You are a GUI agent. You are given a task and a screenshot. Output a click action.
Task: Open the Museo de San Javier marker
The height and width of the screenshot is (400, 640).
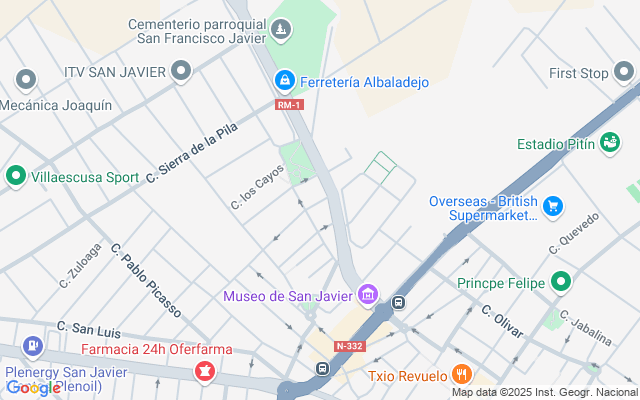(x=368, y=294)
